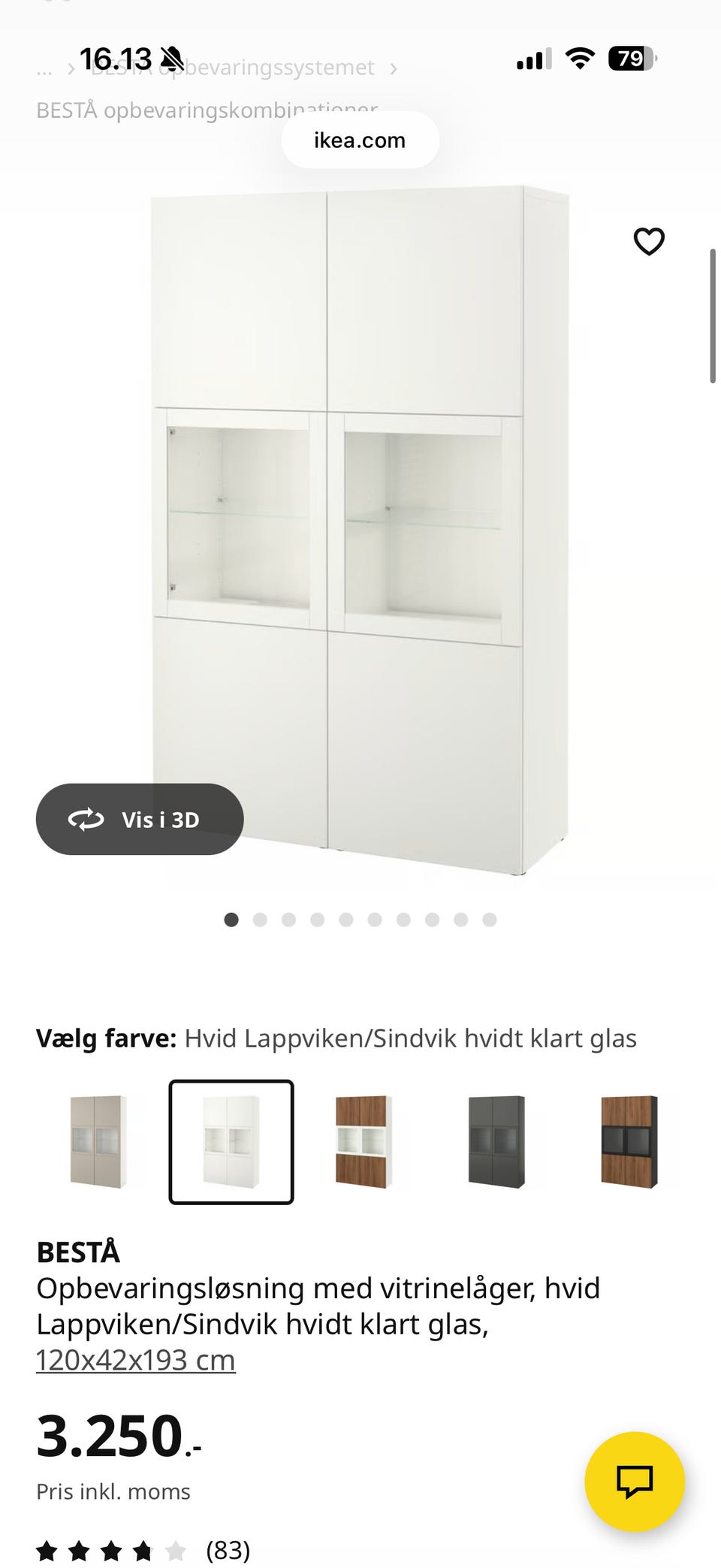Select the first carousel dot
Viewport: 721px width, 1568px height.
(231, 919)
